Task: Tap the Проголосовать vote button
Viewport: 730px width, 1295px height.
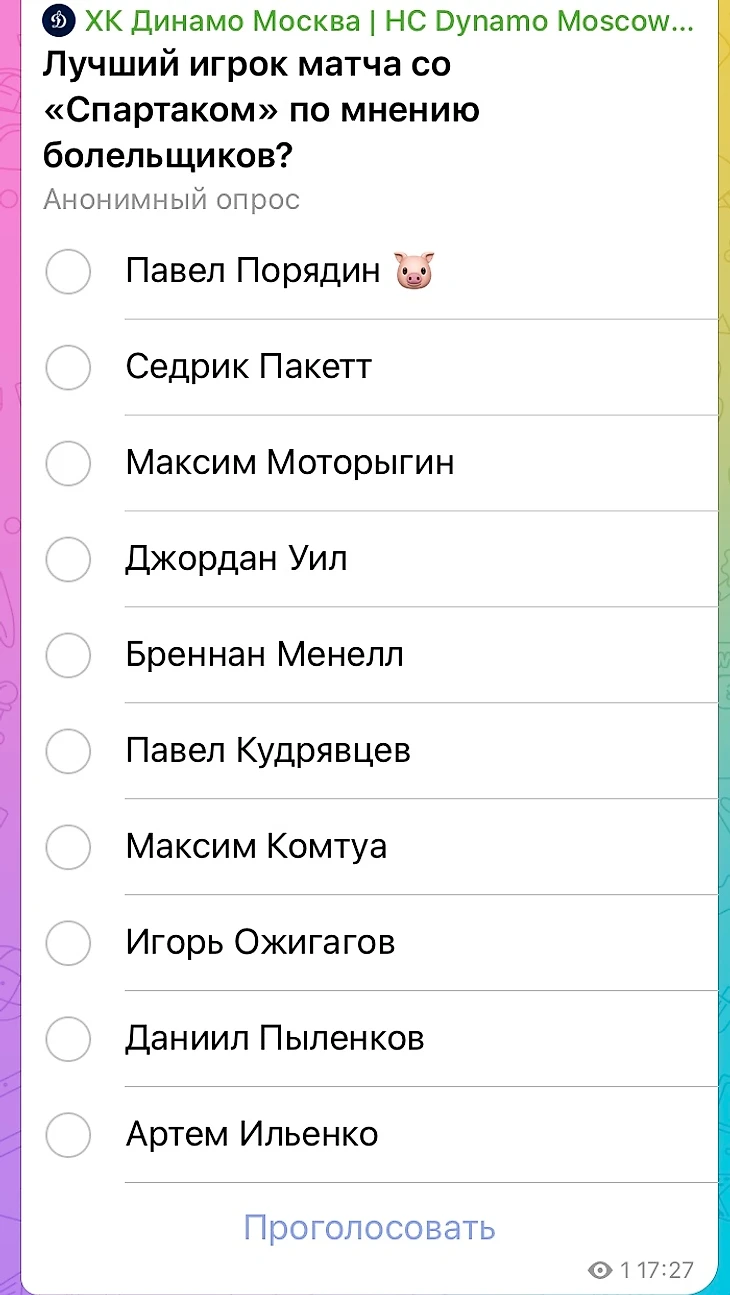Action: 369,1227
